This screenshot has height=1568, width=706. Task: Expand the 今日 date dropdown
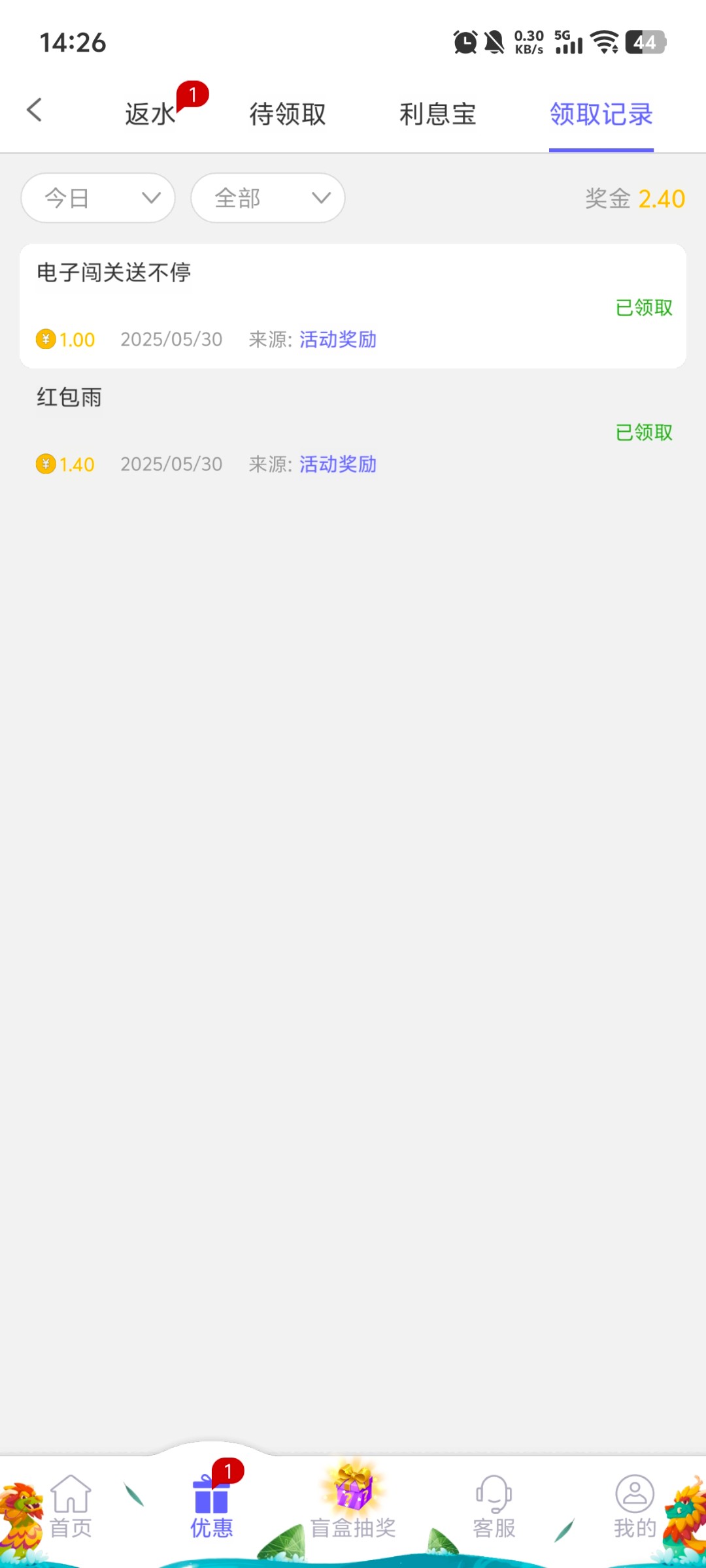coord(98,198)
